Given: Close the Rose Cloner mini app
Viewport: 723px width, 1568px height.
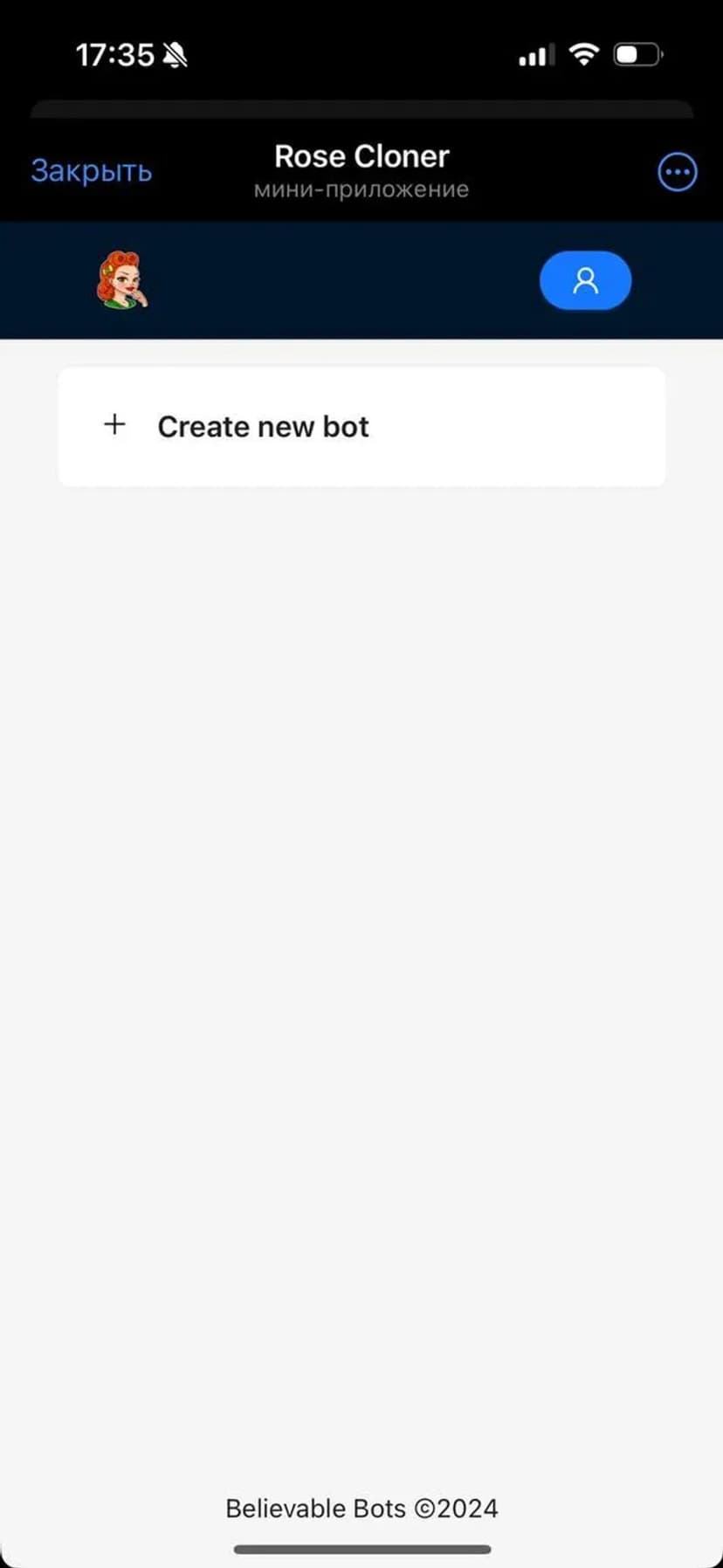Looking at the screenshot, I should [91, 171].
